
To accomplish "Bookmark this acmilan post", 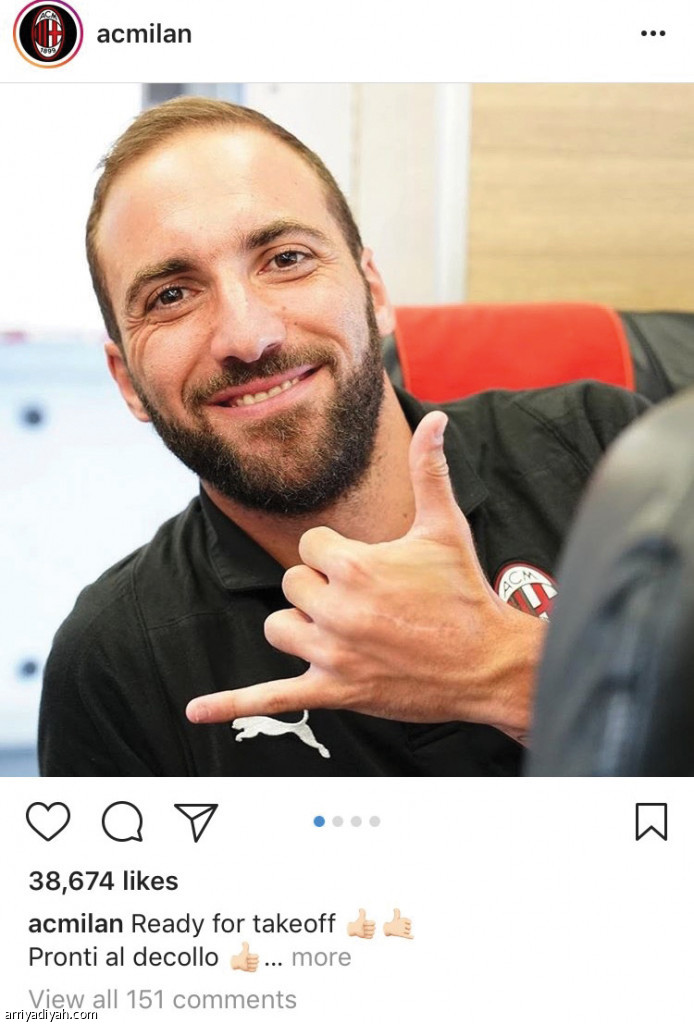I will click(x=651, y=821).
